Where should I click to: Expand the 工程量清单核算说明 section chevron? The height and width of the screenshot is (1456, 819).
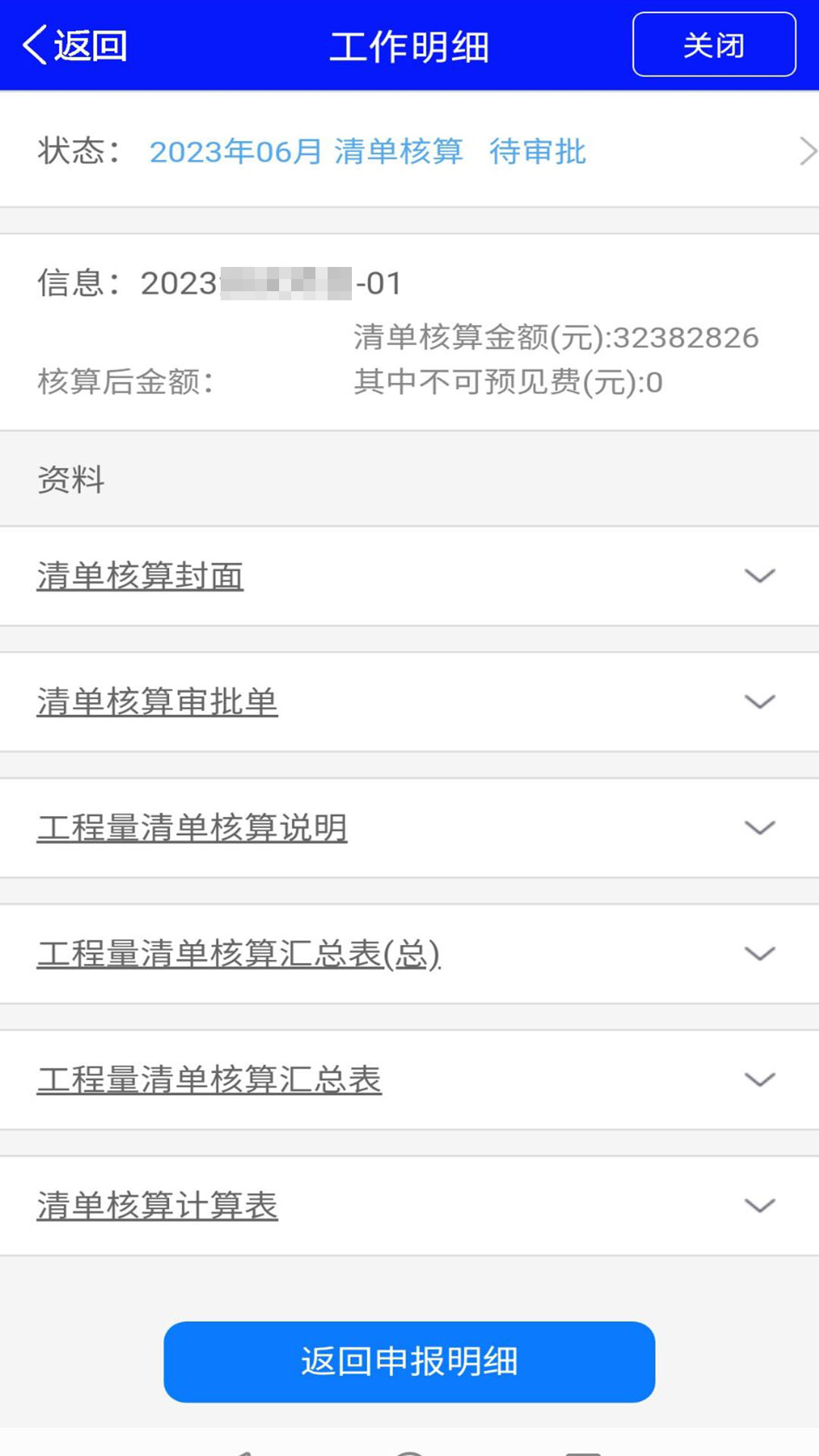(759, 827)
